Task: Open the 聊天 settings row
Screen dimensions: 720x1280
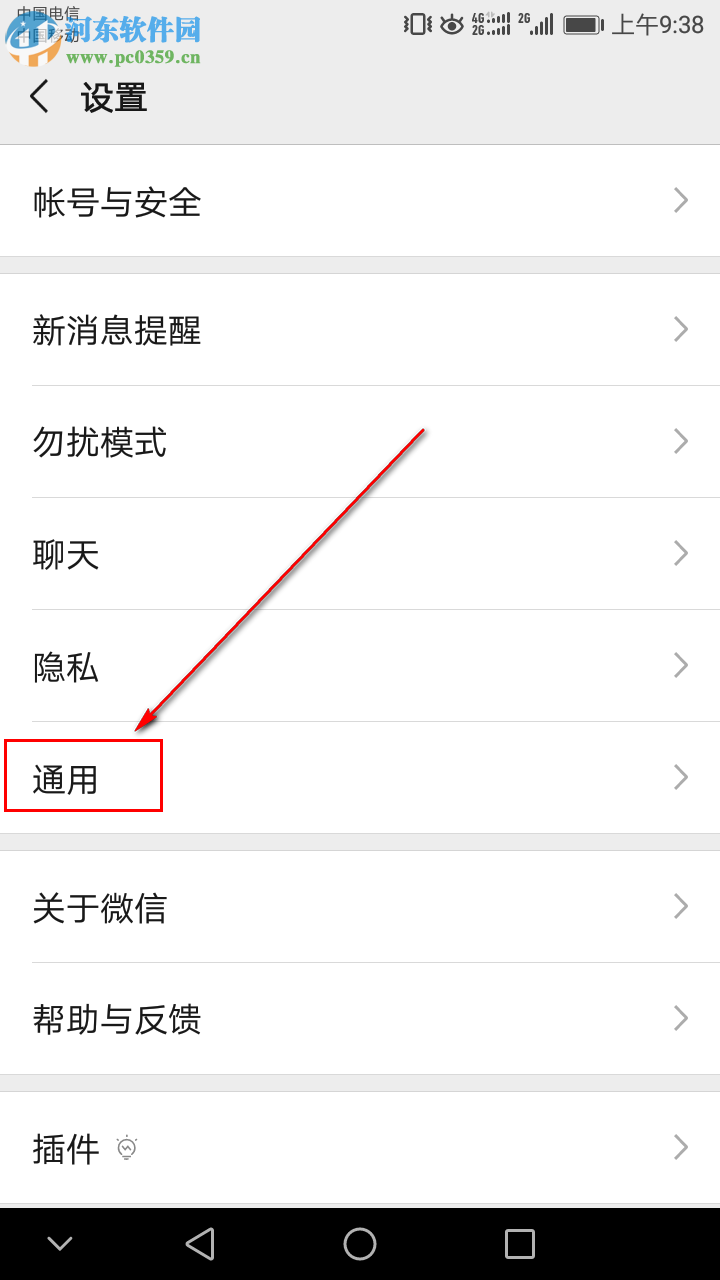Action: click(360, 554)
